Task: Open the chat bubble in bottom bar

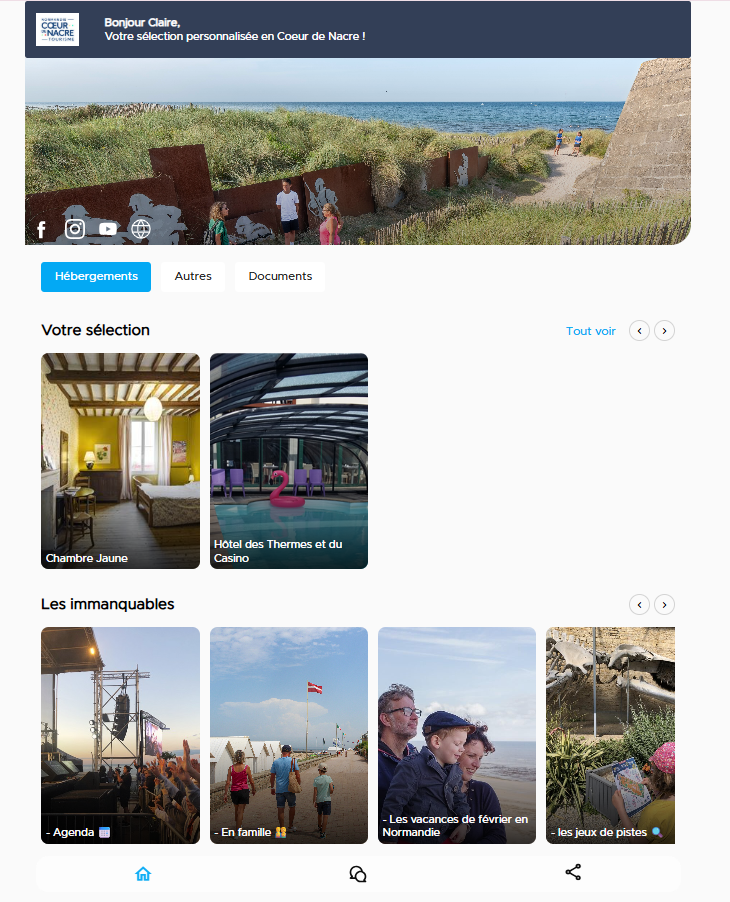Action: (358, 874)
